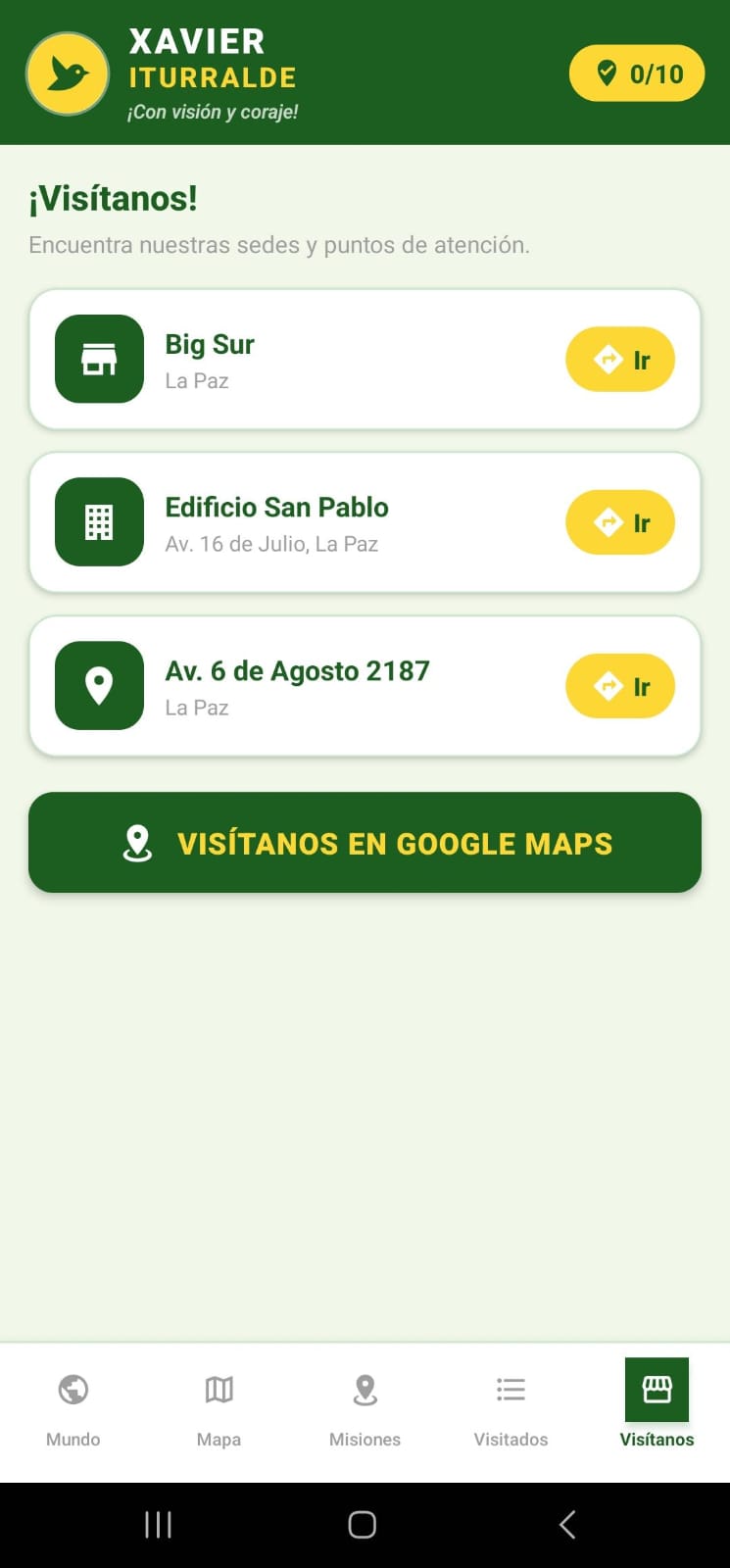The height and width of the screenshot is (1568, 730).
Task: Tap Ir for Av. 6 de Agosto 2187
Action: [x=619, y=686]
